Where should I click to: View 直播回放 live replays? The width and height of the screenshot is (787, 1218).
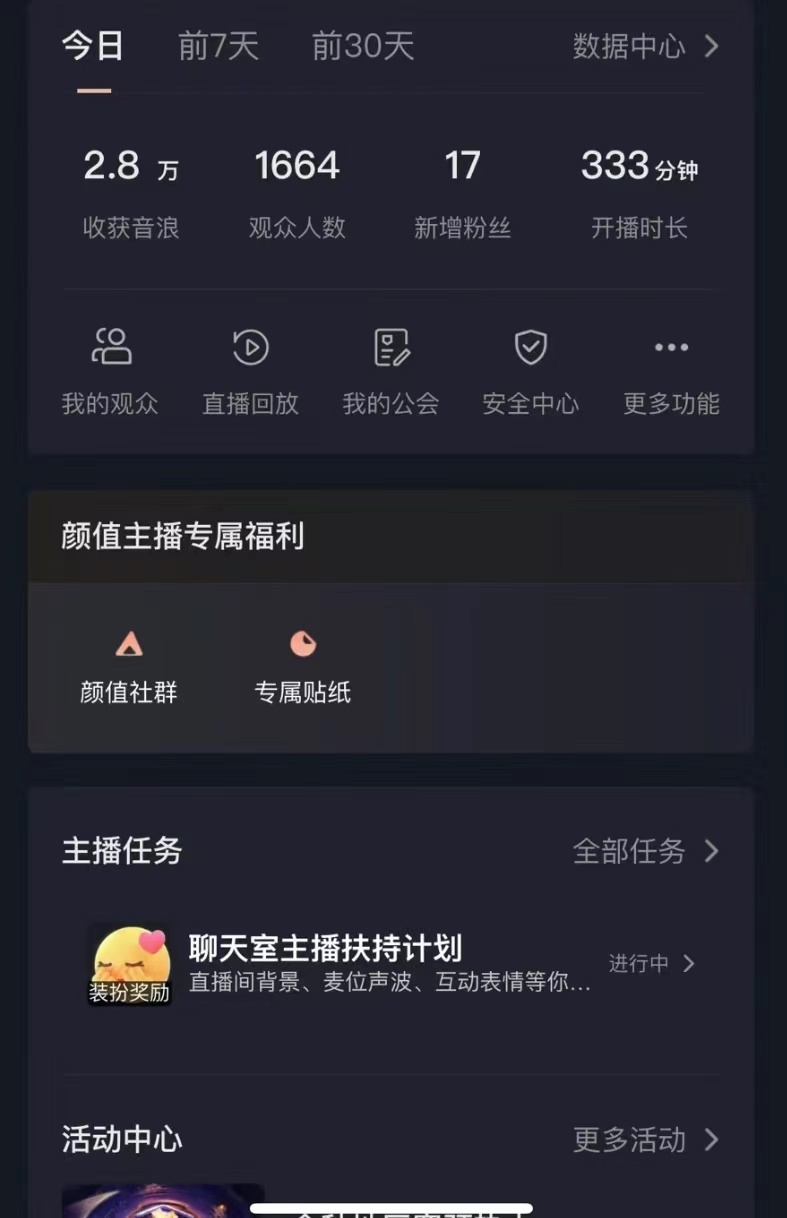point(250,371)
